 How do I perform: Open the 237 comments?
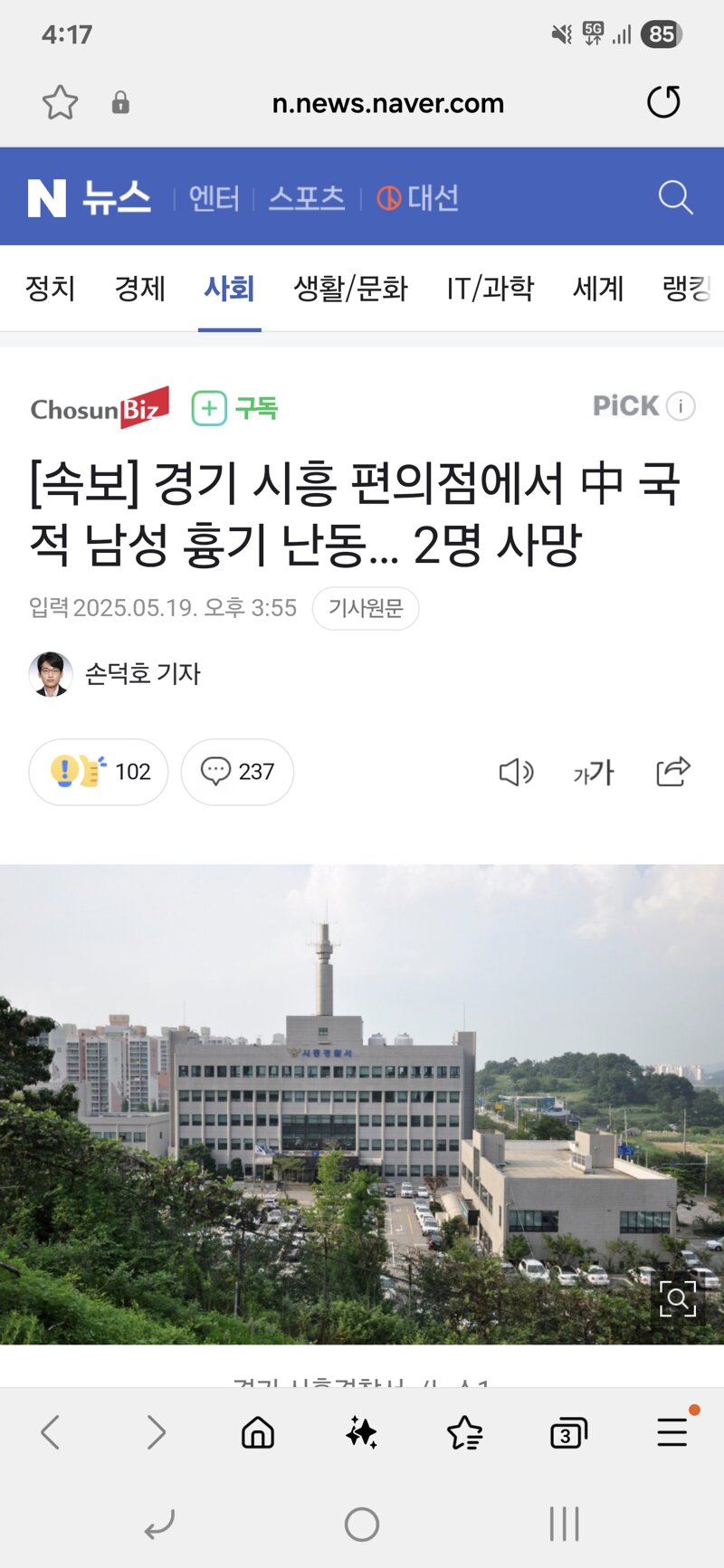(x=237, y=772)
